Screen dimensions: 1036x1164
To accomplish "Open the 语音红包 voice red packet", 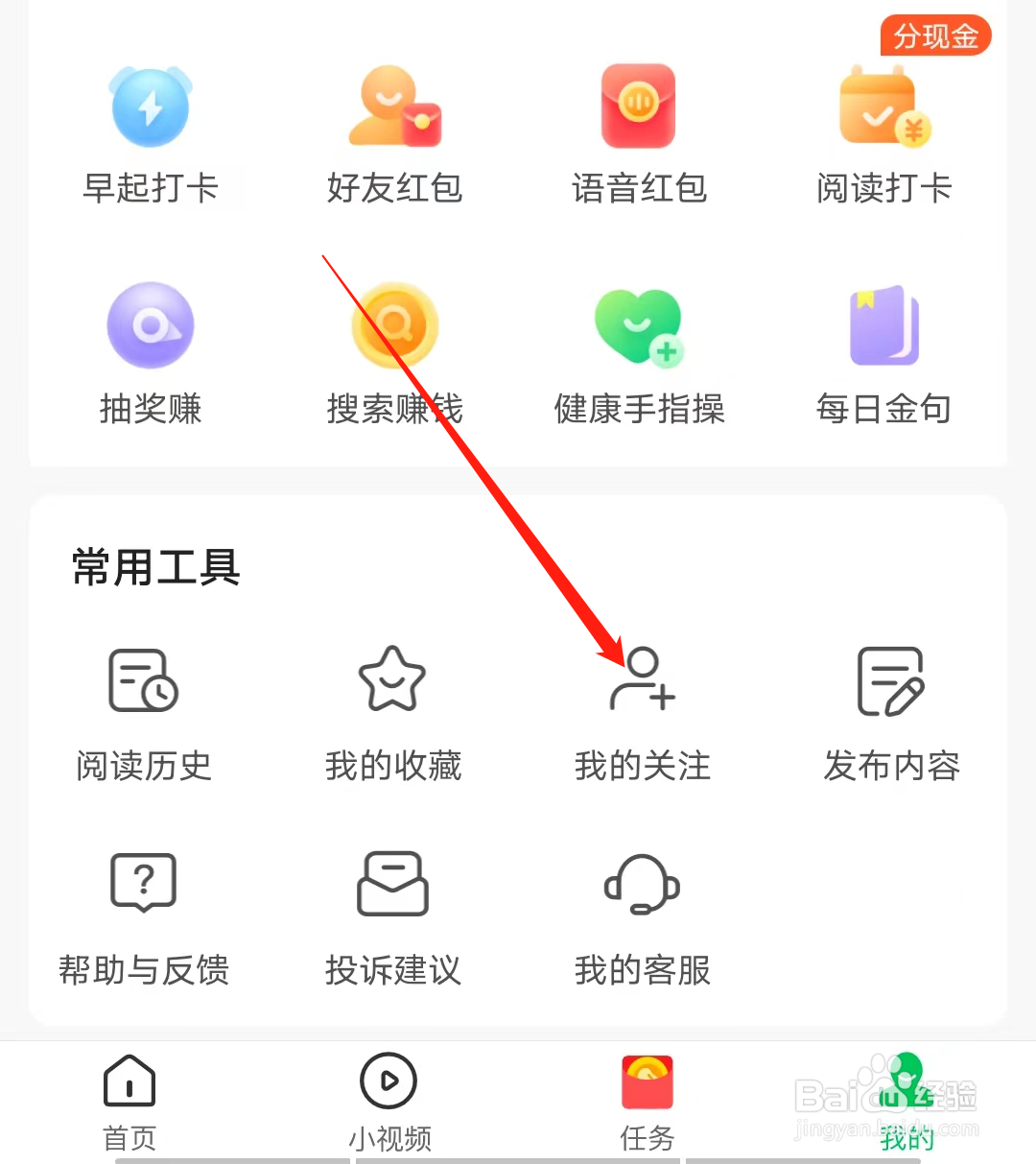I will pos(640,134).
